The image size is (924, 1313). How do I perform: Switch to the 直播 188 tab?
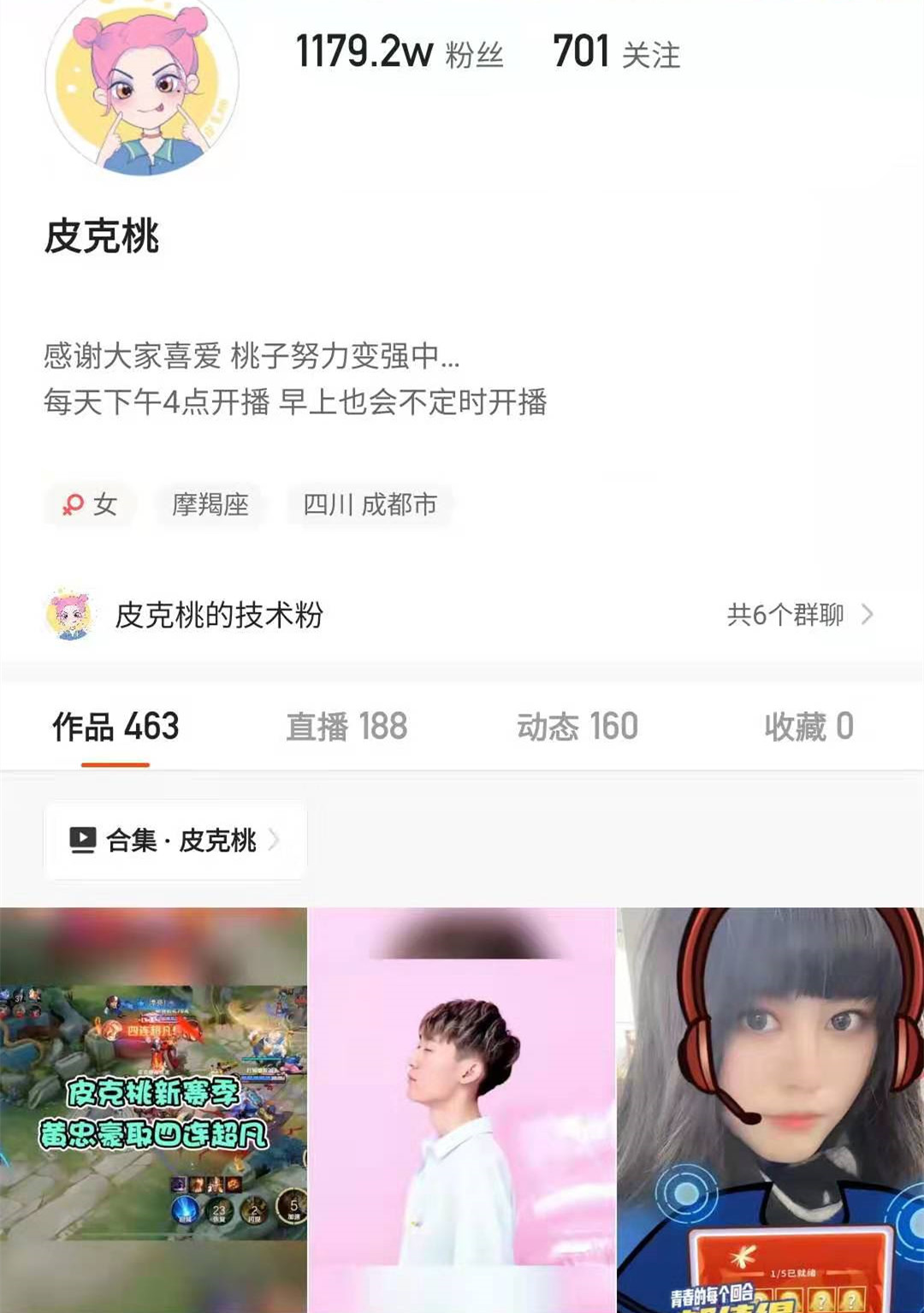346,727
